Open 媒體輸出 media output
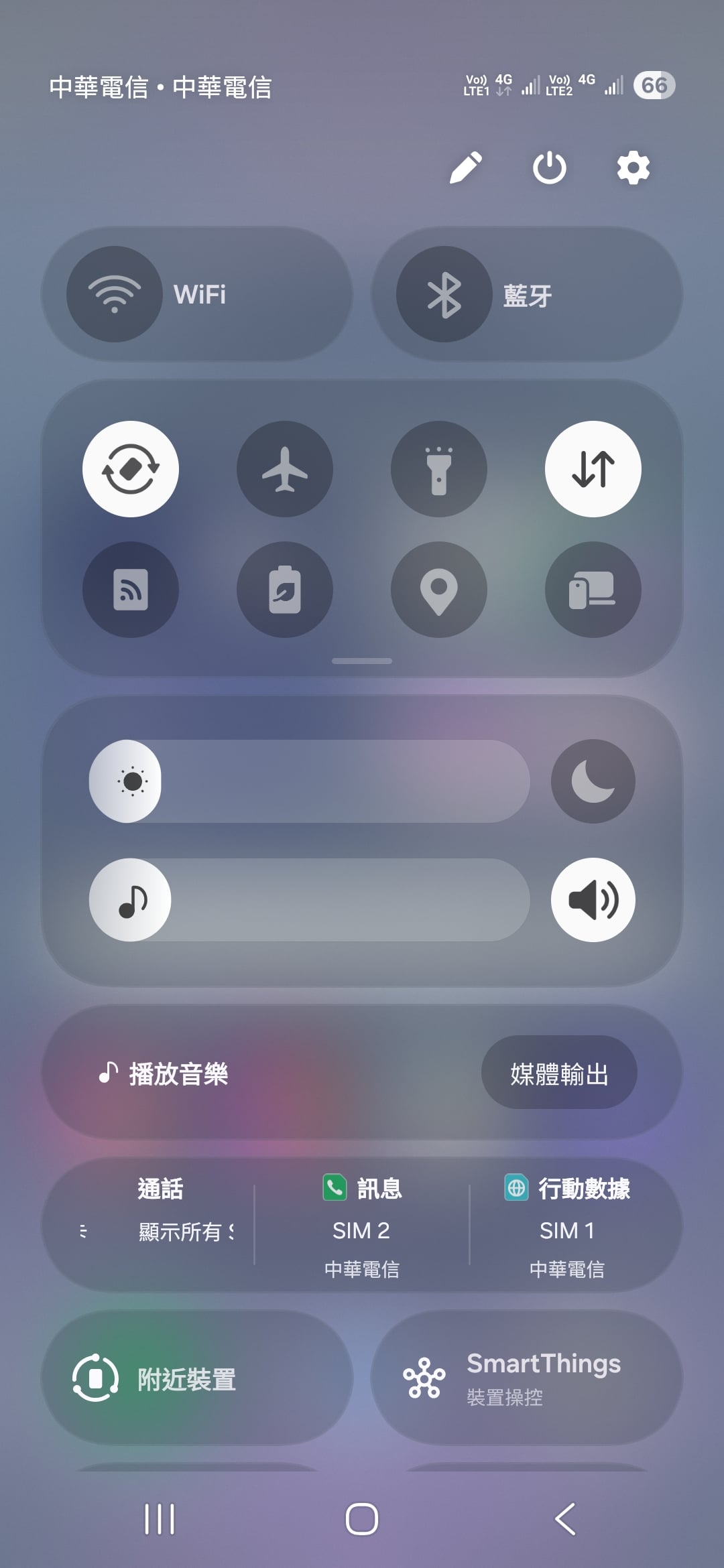This screenshot has height=1568, width=724. coord(559,1073)
